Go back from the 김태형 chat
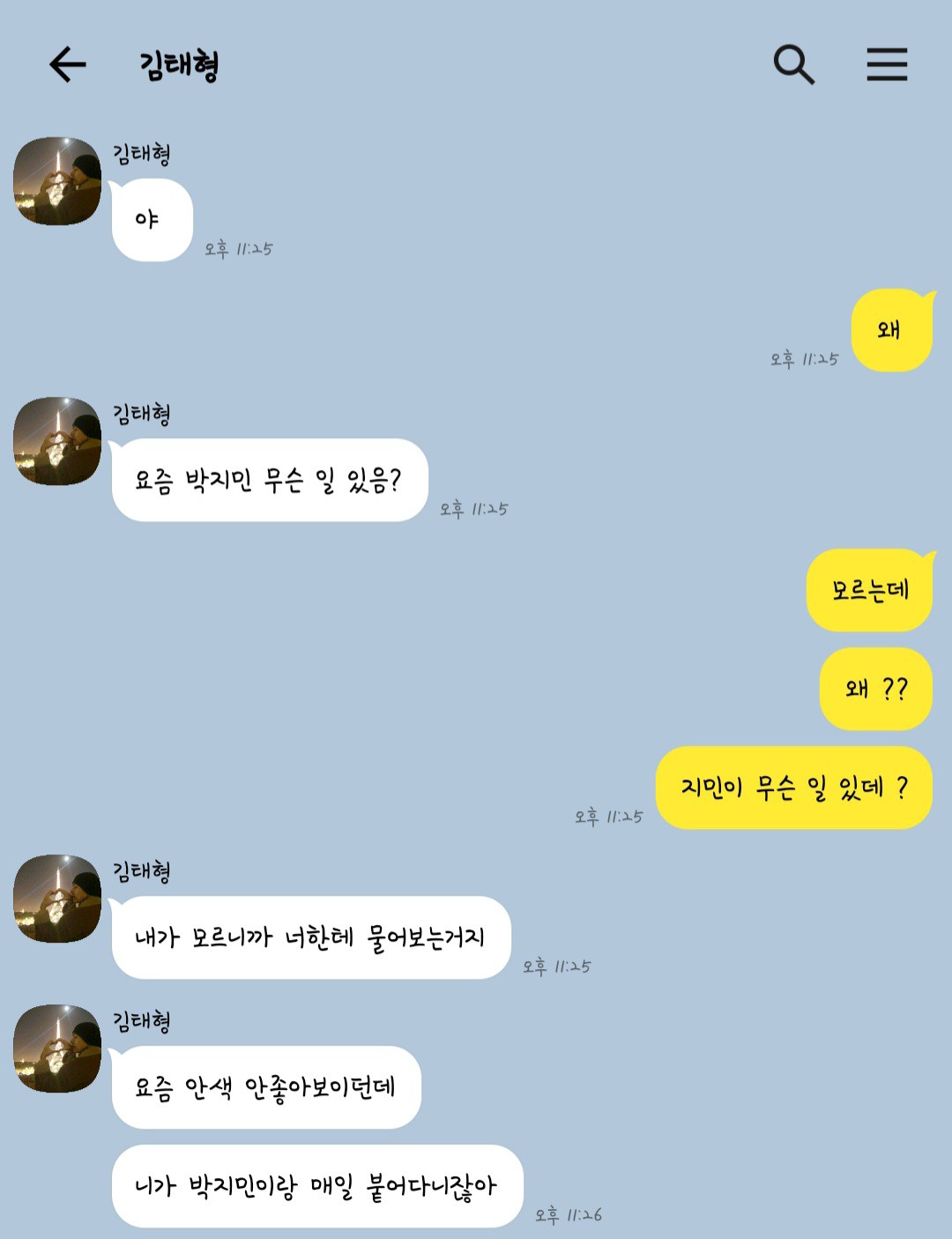This screenshot has height=1239, width=952. click(67, 64)
